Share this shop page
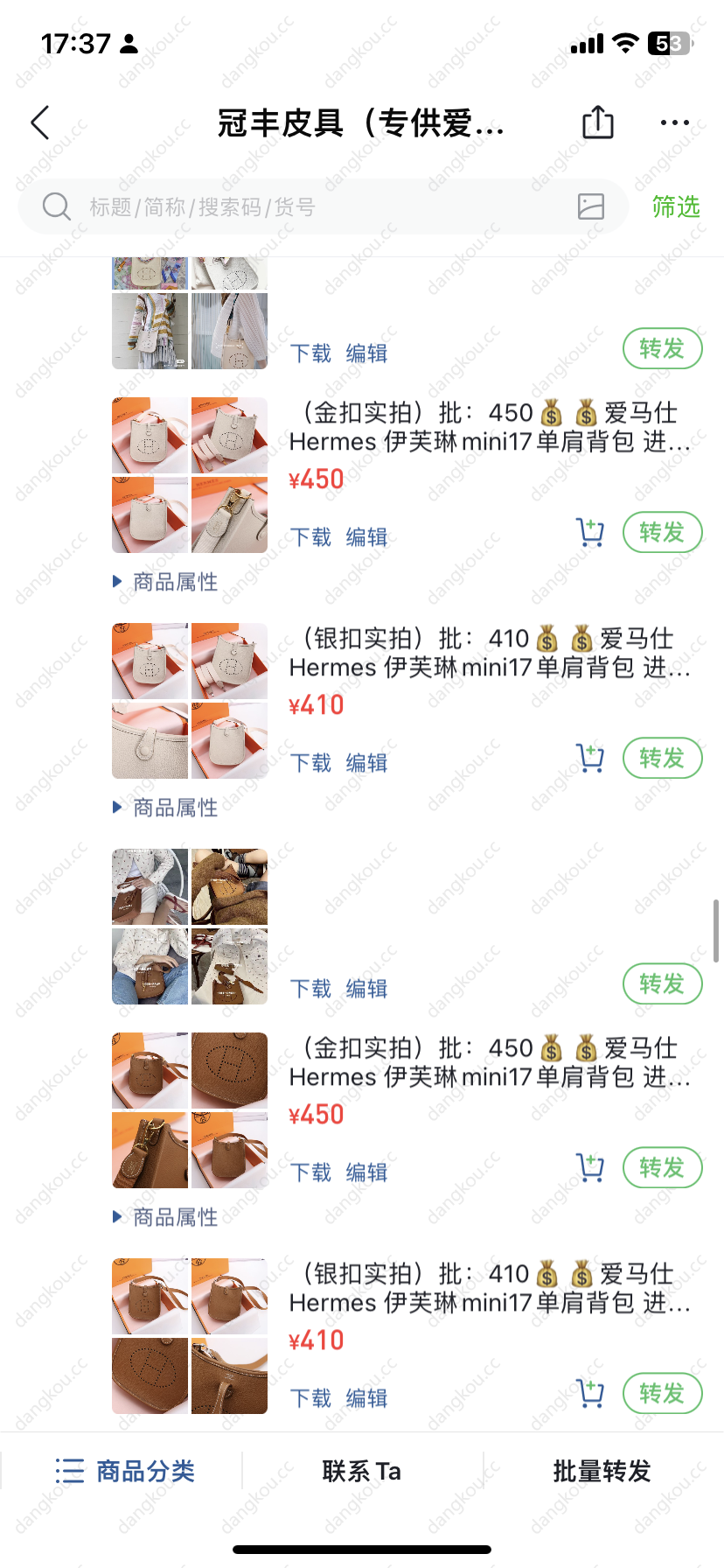This screenshot has height=1568, width=724. tap(598, 122)
